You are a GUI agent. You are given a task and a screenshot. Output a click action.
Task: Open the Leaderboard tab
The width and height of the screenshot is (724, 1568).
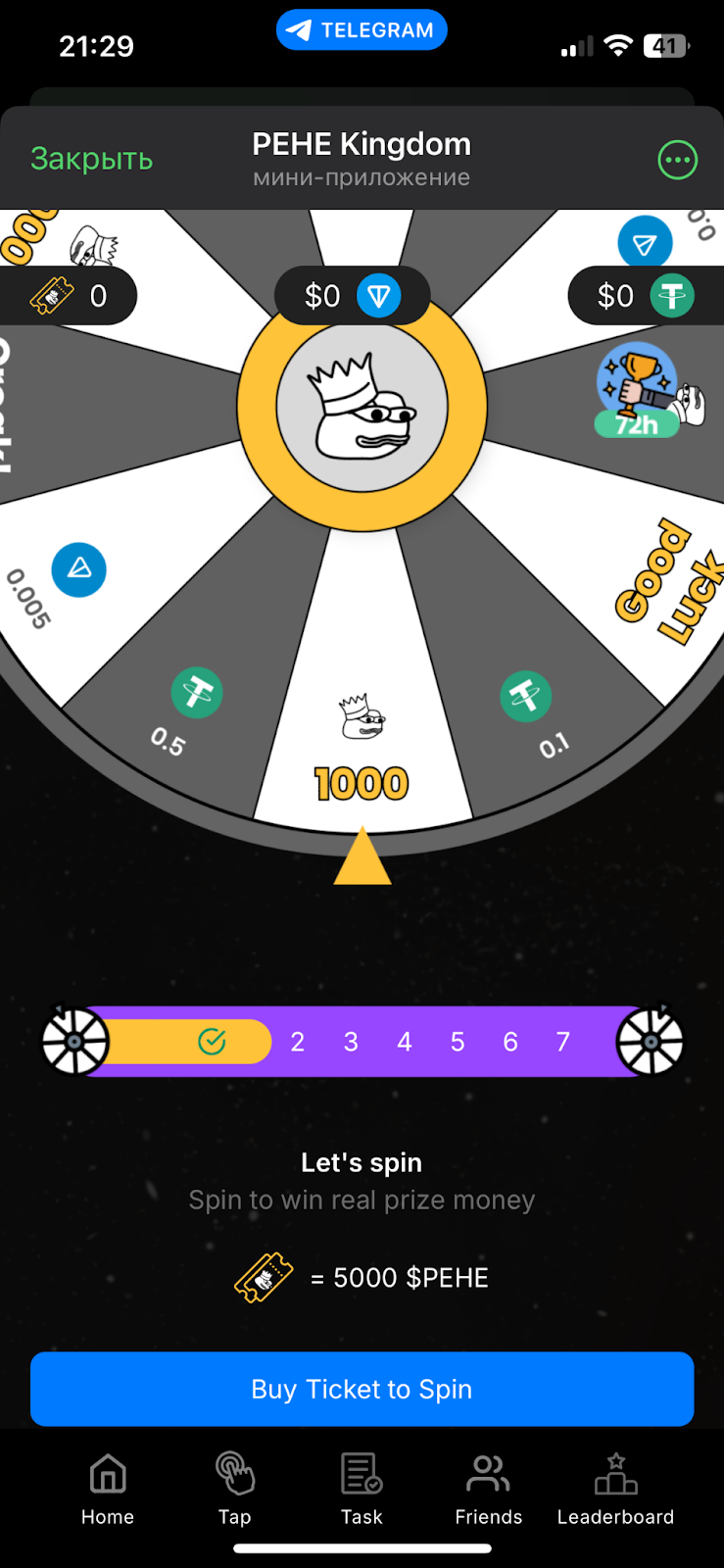click(615, 1489)
